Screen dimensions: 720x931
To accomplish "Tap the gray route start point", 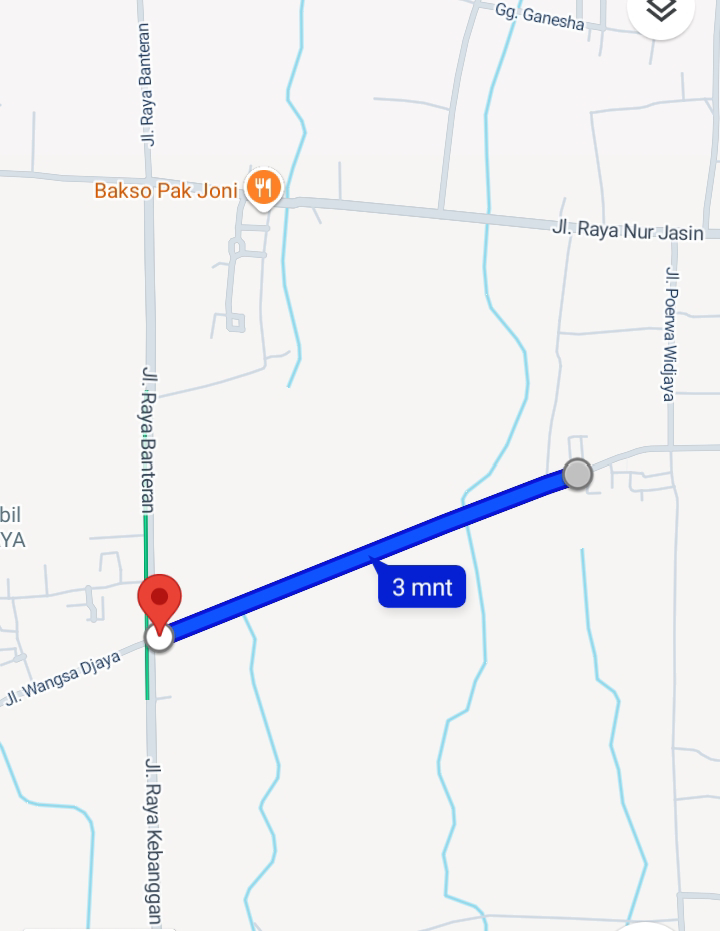I will [577, 473].
